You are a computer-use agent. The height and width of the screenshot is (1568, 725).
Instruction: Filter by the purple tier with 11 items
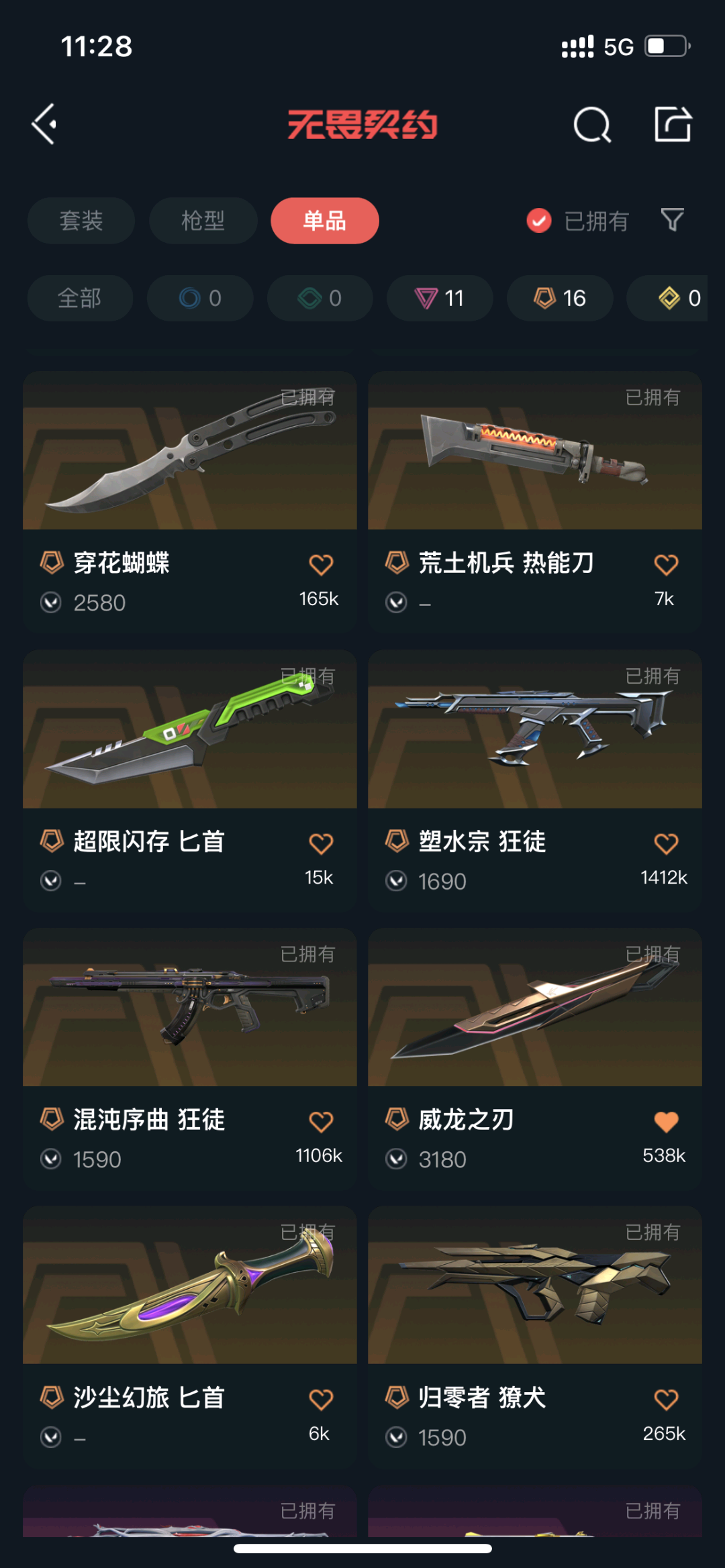440,298
